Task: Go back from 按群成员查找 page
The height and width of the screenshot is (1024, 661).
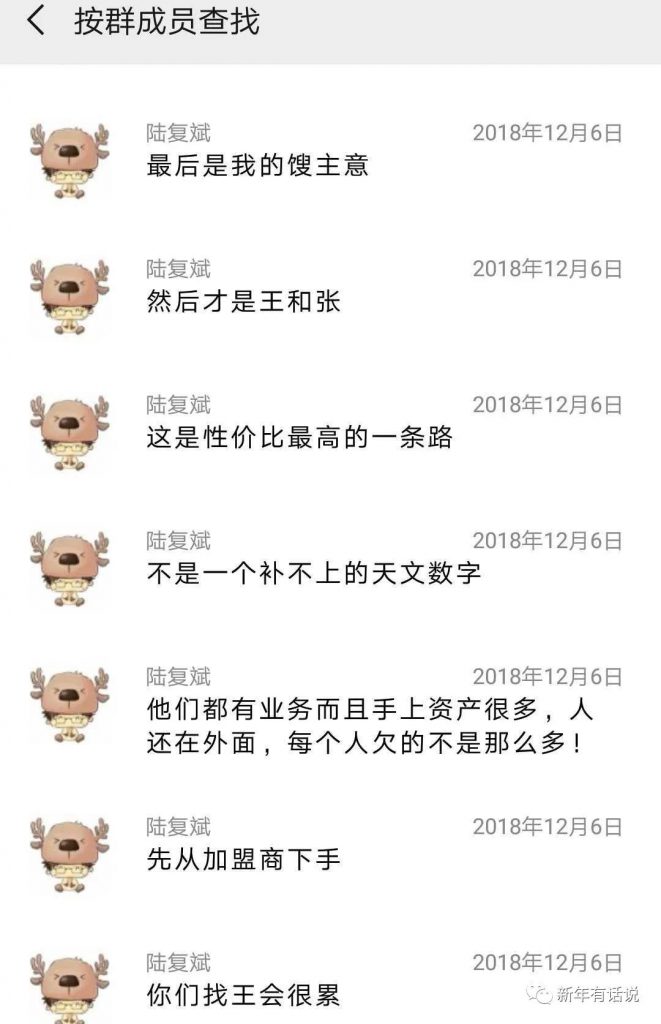Action: [36, 22]
